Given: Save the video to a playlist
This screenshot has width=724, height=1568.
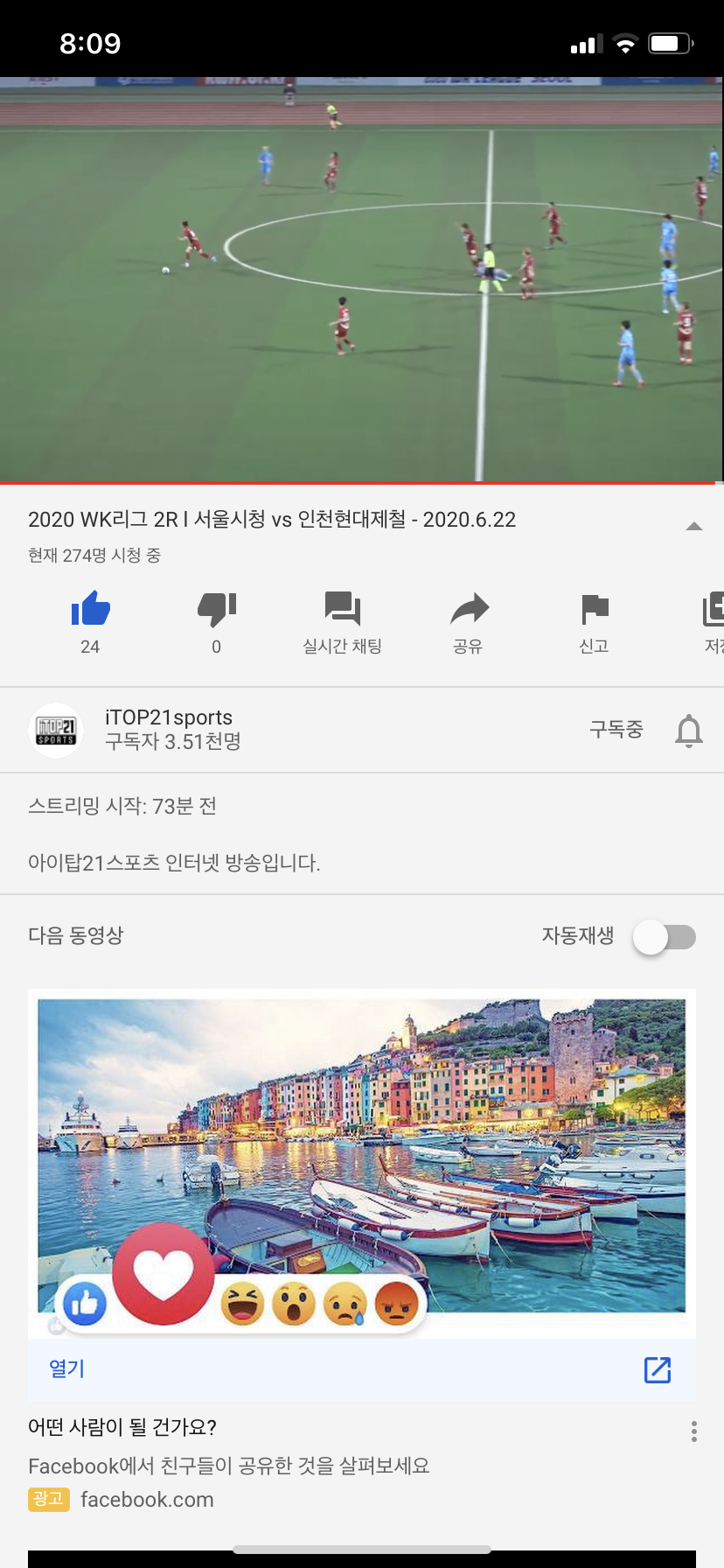Looking at the screenshot, I should click(713, 610).
